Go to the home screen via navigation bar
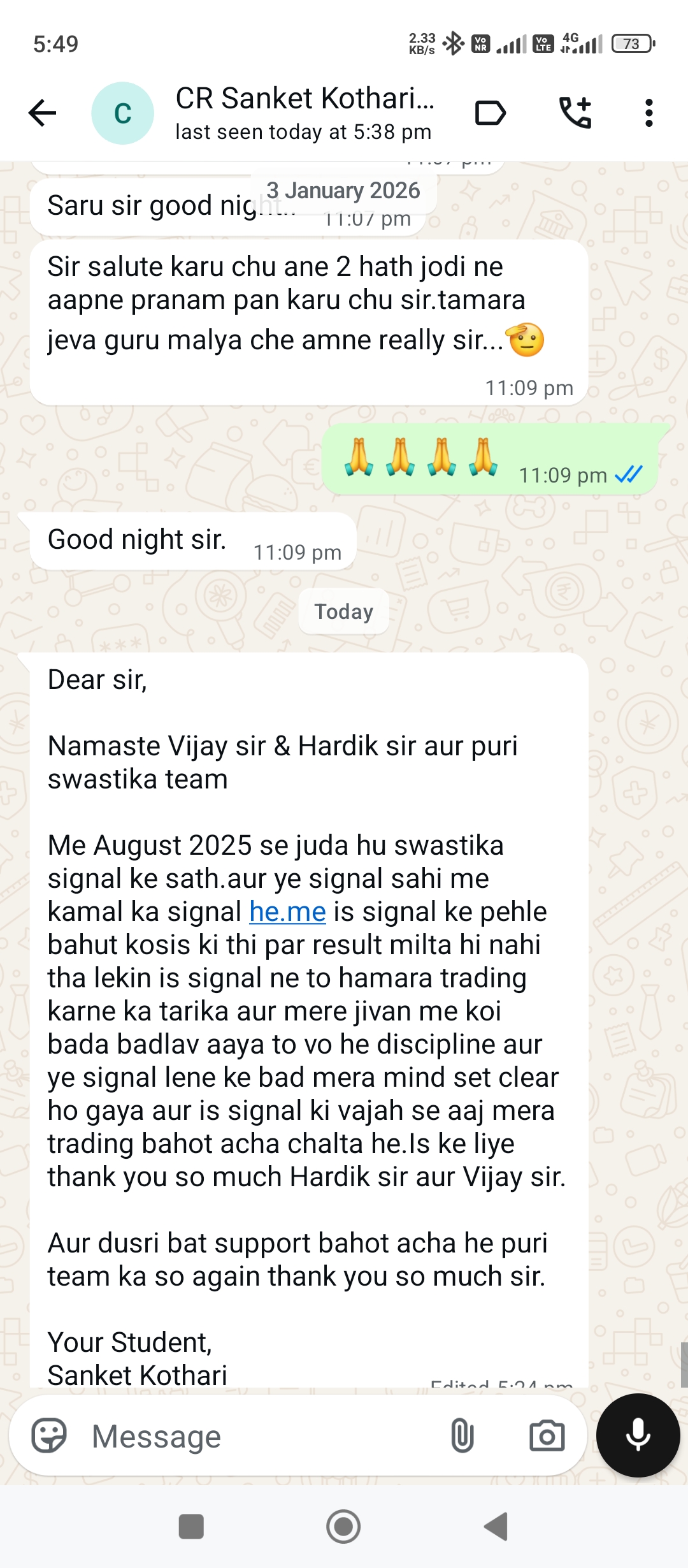 coord(343,1527)
